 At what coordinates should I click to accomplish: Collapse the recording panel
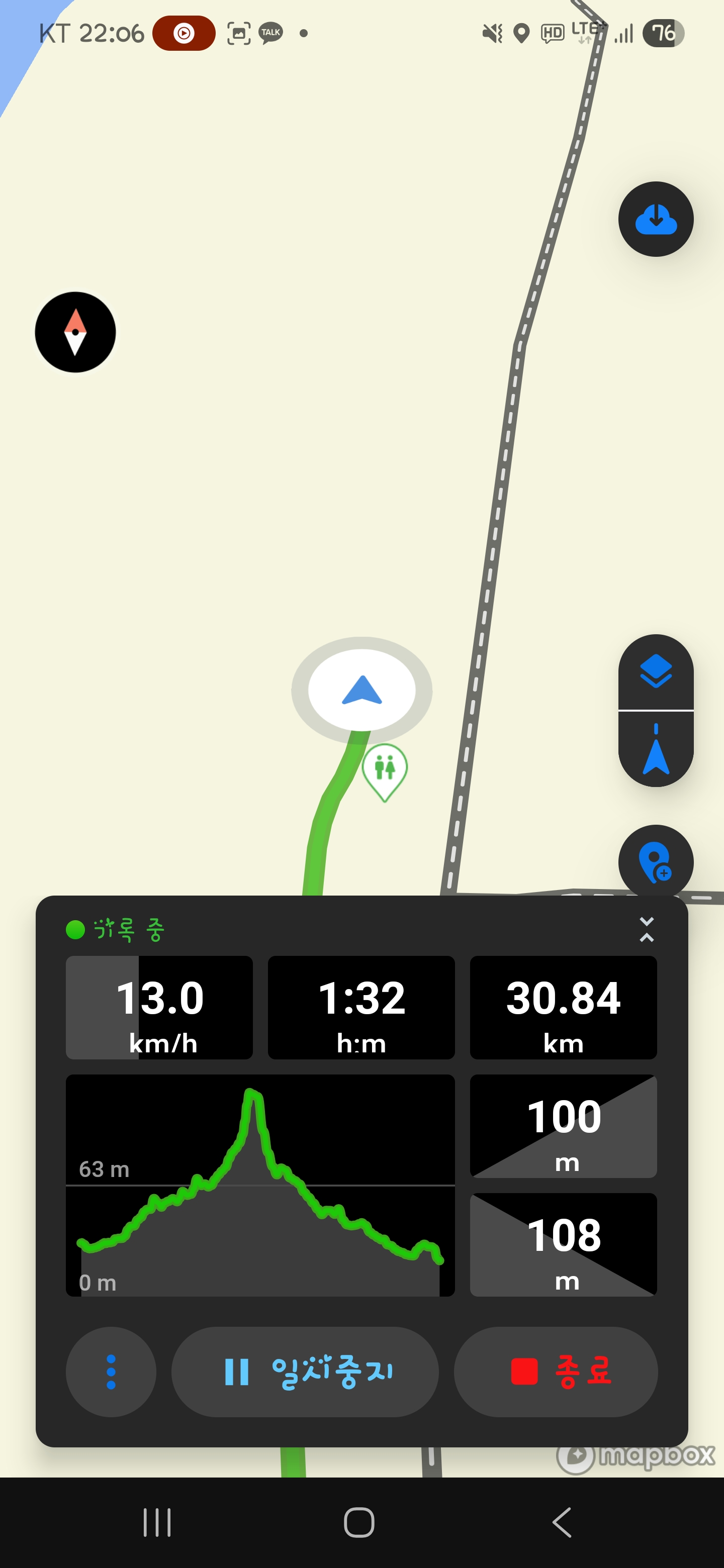647,929
